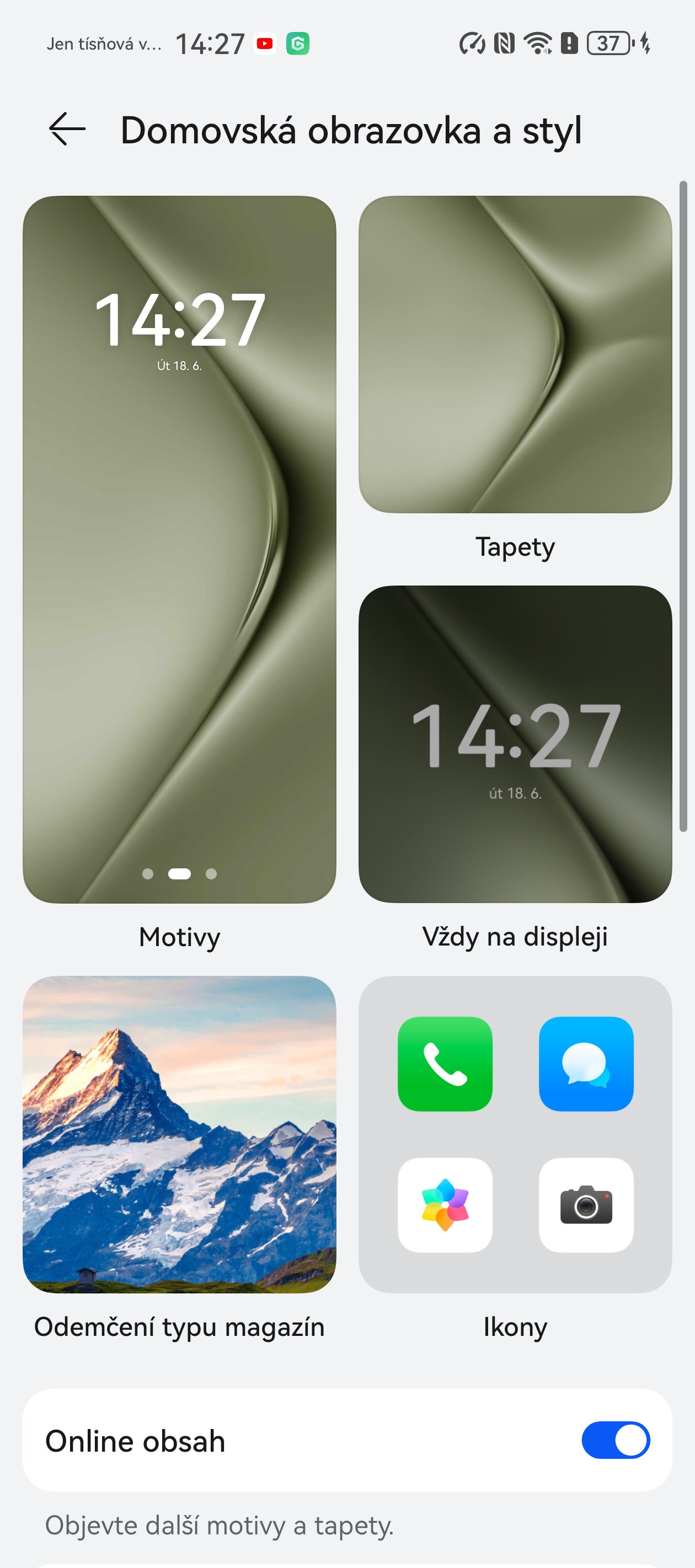Open the Motivy themes preview
The image size is (695, 1568).
179,549
